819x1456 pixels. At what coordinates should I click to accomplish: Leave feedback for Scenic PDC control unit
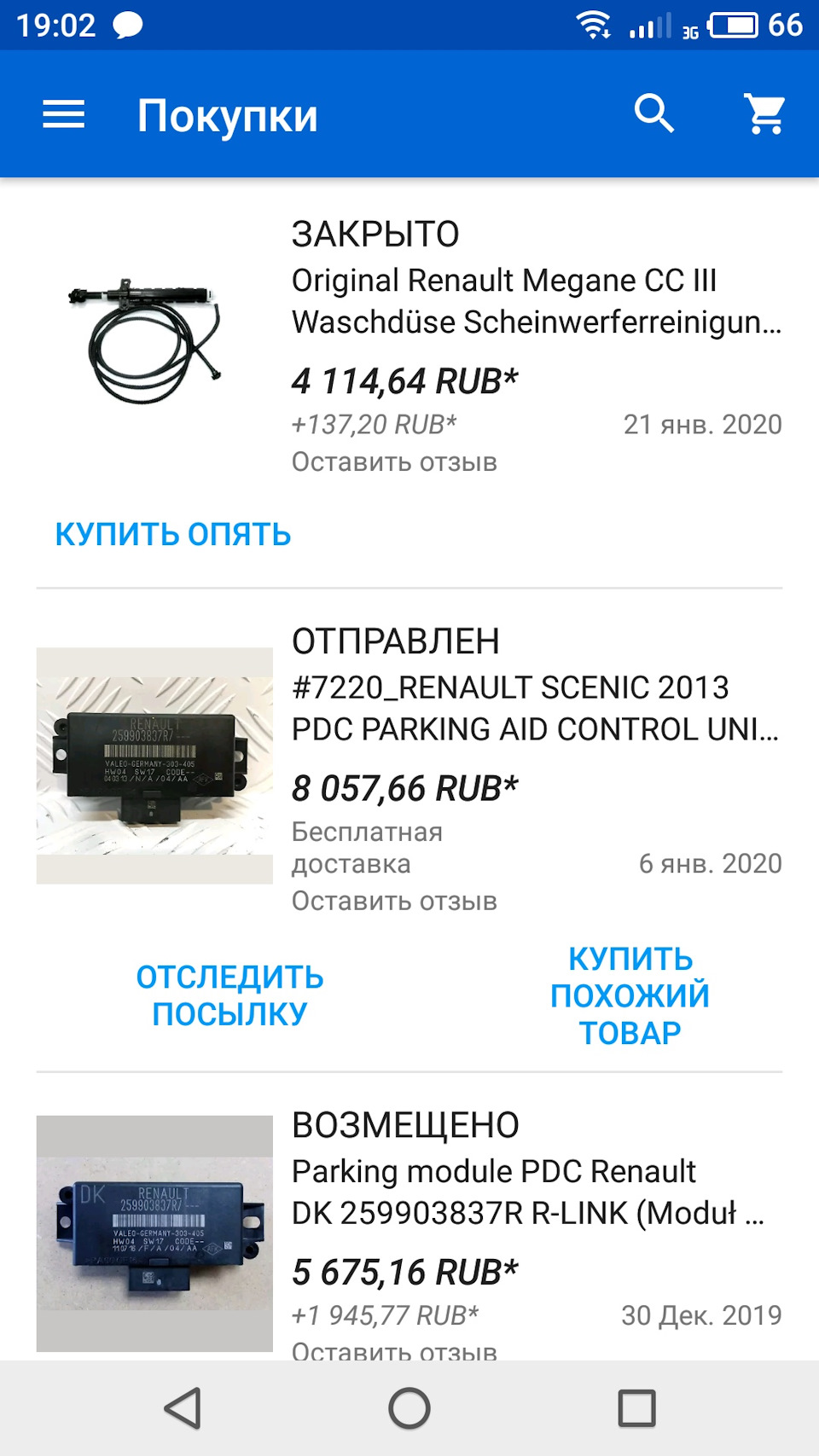394,901
